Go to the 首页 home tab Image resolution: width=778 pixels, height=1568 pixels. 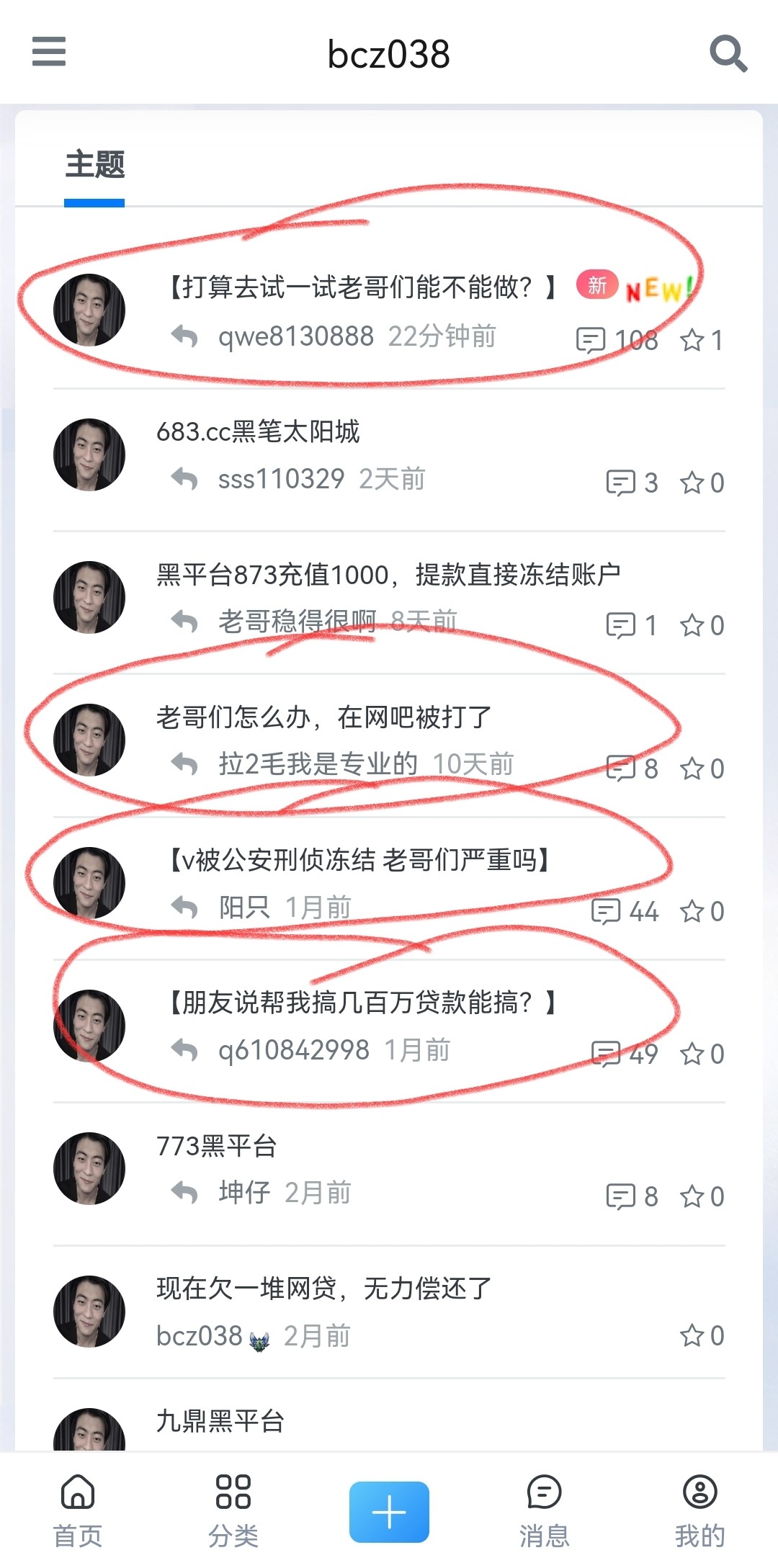coord(78,1510)
